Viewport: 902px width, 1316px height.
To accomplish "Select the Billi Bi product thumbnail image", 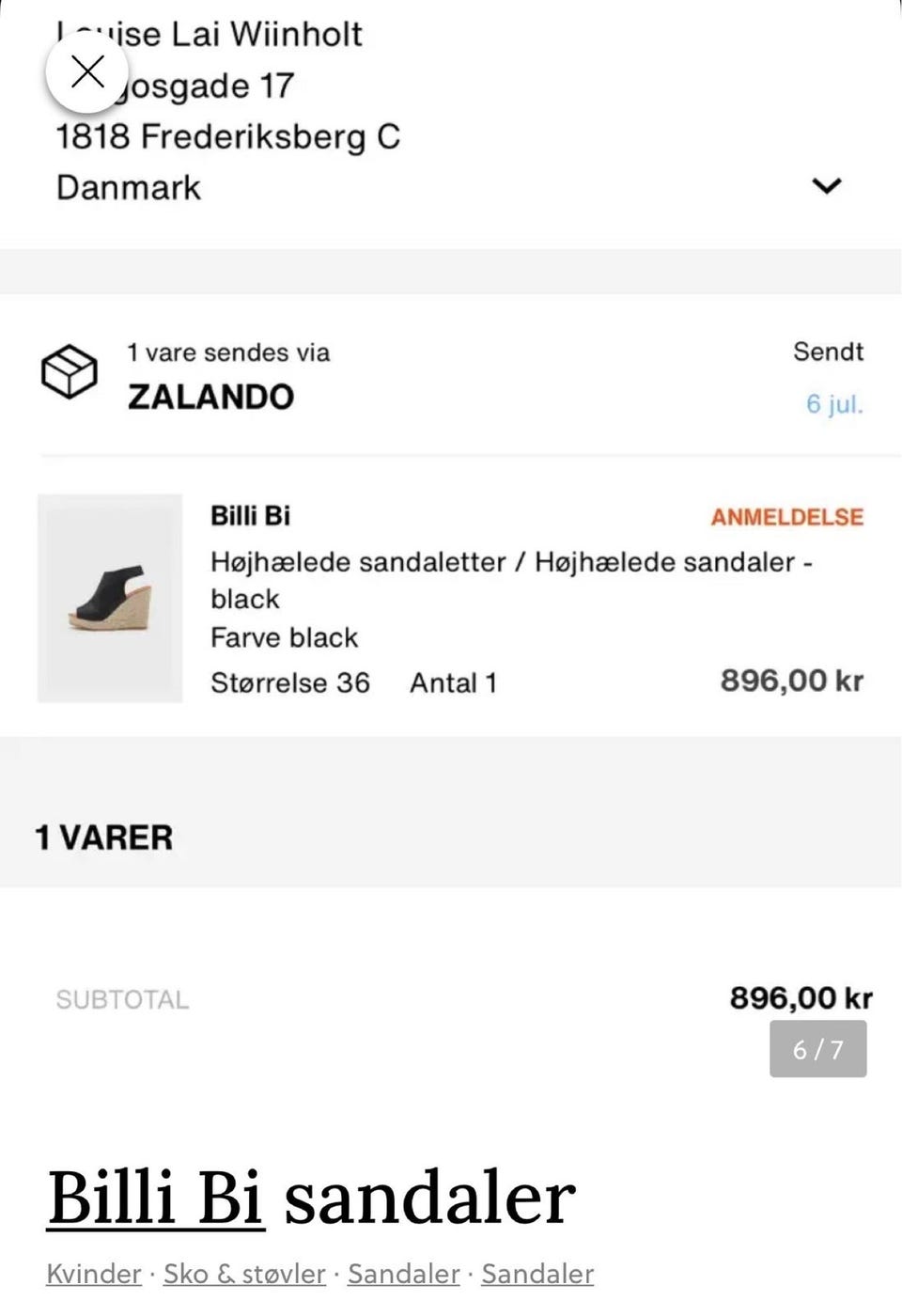I will pyautogui.click(x=109, y=598).
